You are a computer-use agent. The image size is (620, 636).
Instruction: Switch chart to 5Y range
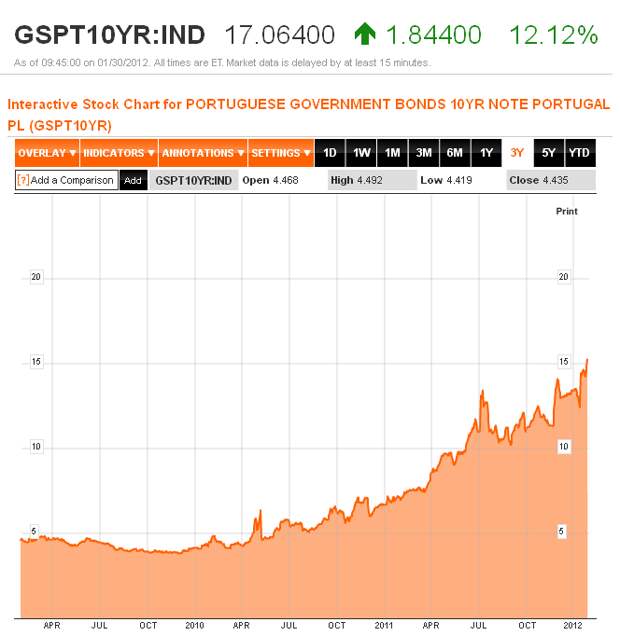coord(548,153)
